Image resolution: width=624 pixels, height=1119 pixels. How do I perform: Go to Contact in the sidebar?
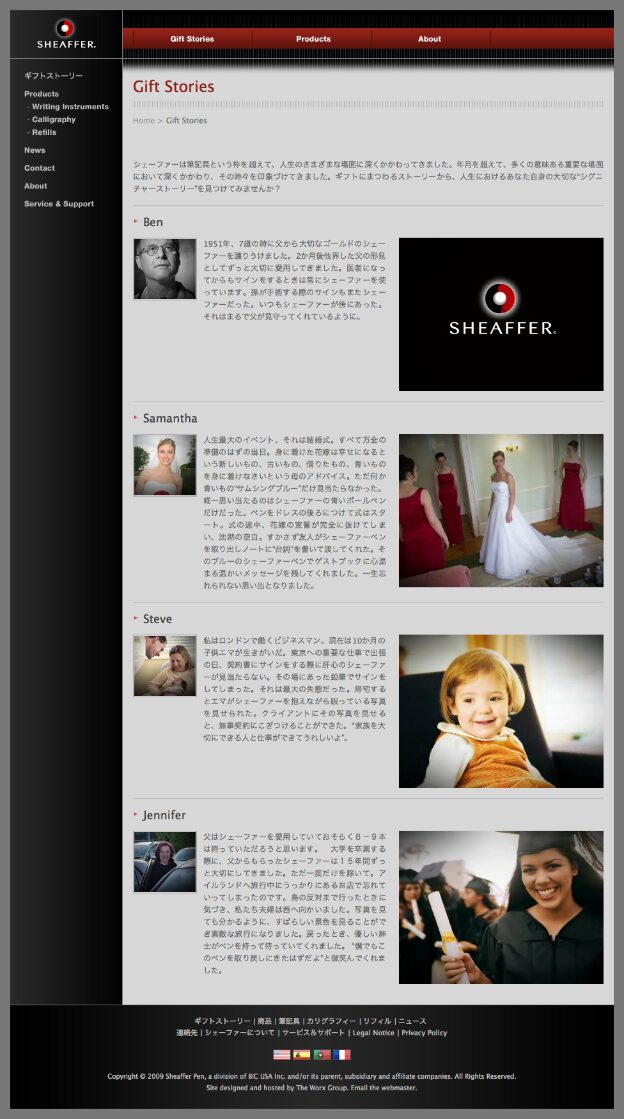pyautogui.click(x=40, y=168)
